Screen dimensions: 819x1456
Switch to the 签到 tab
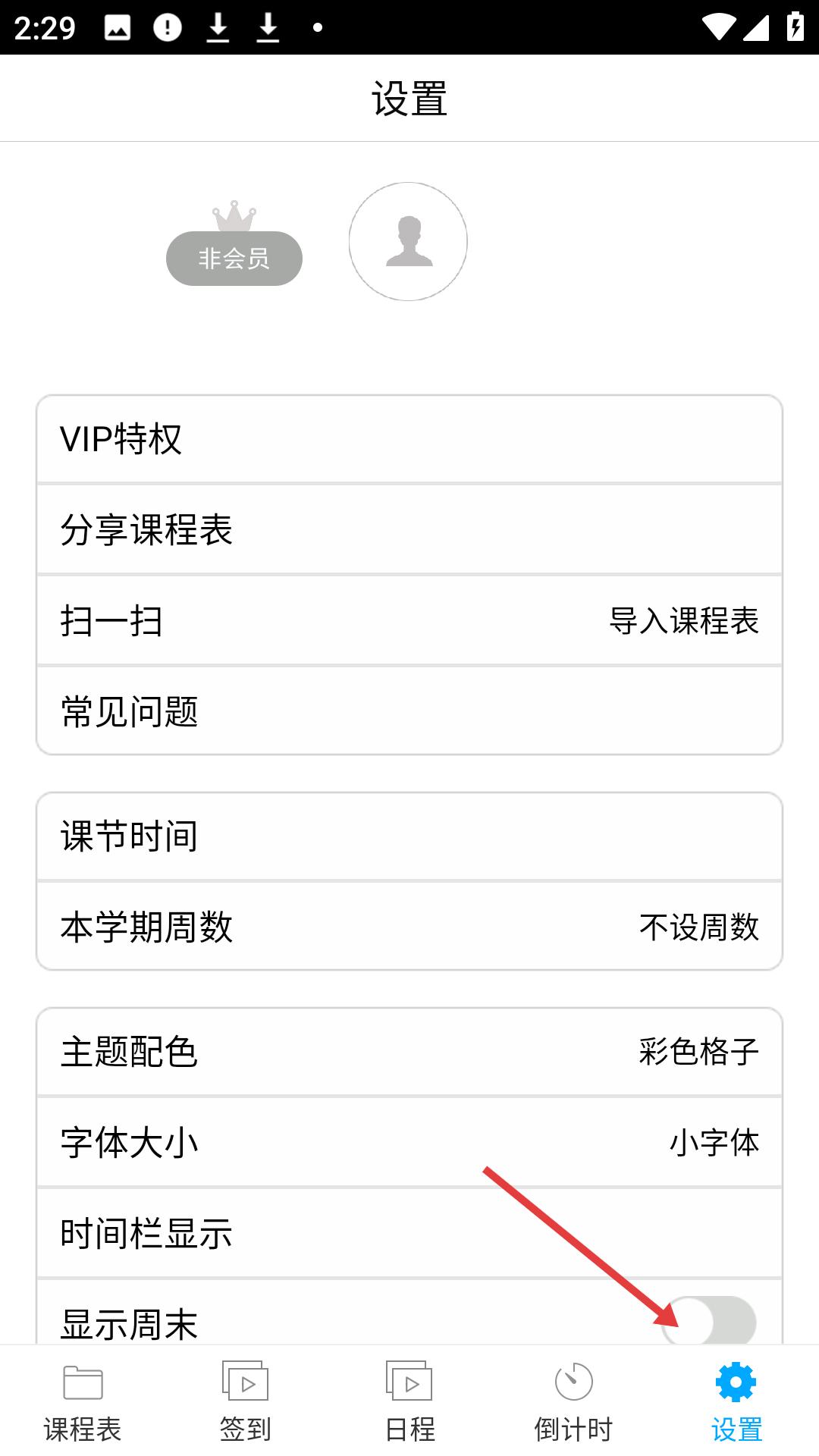coord(245,1401)
